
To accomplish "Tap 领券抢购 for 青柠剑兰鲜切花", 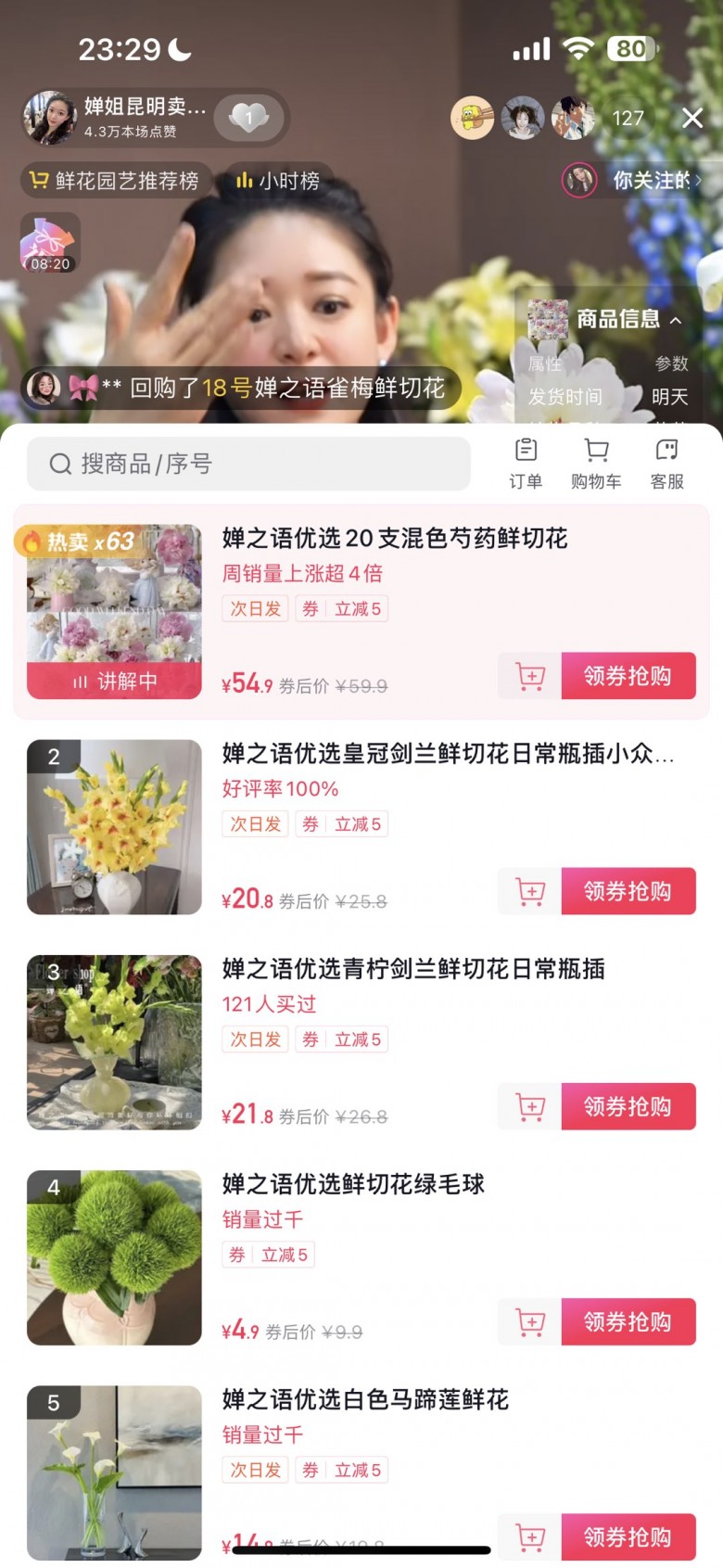I will coord(628,1106).
